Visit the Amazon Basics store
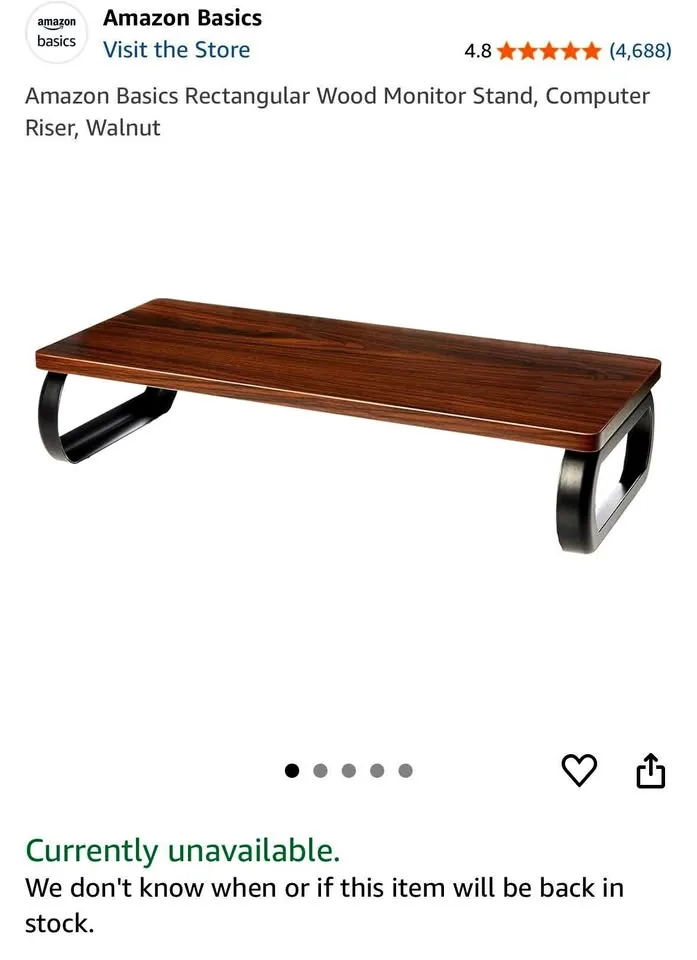The height and width of the screenshot is (960, 697). coord(176,50)
